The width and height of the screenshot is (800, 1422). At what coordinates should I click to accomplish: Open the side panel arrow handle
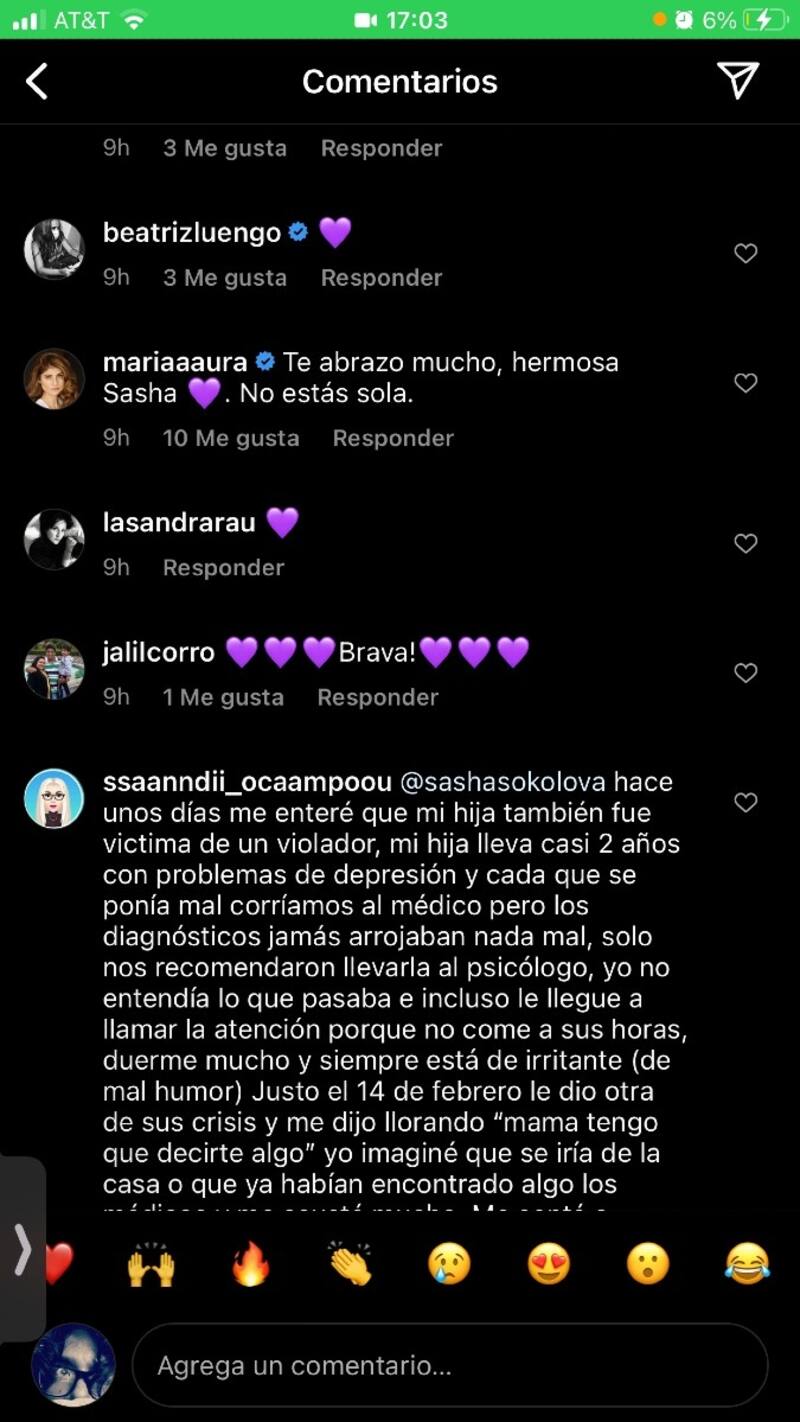(x=22, y=1250)
